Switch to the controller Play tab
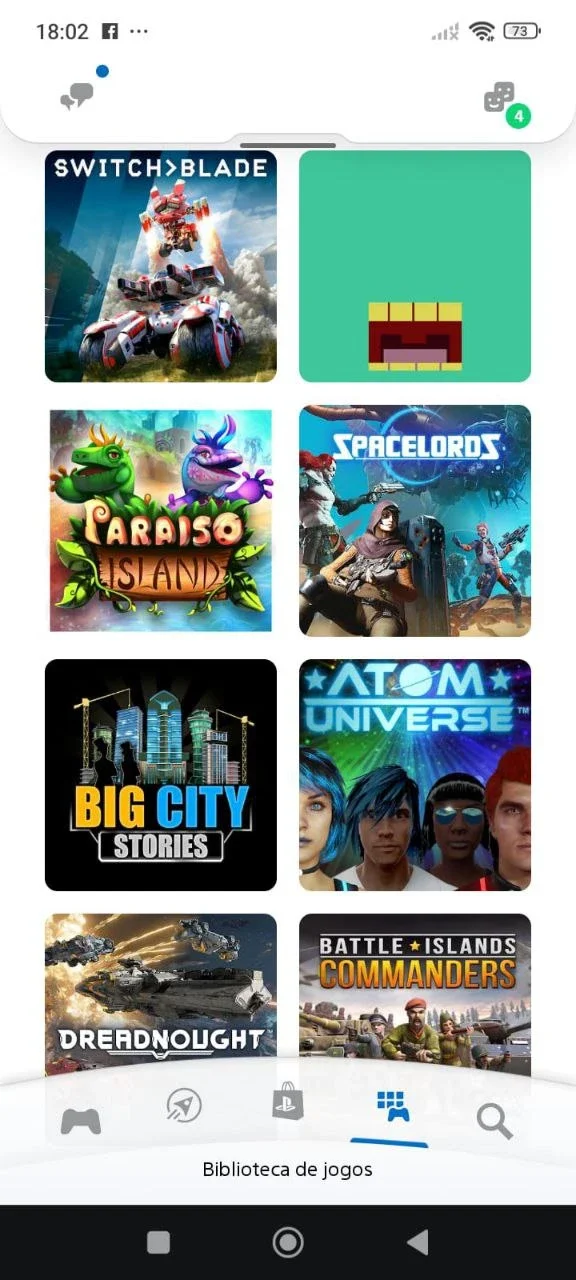576x1280 pixels. pos(81,1121)
